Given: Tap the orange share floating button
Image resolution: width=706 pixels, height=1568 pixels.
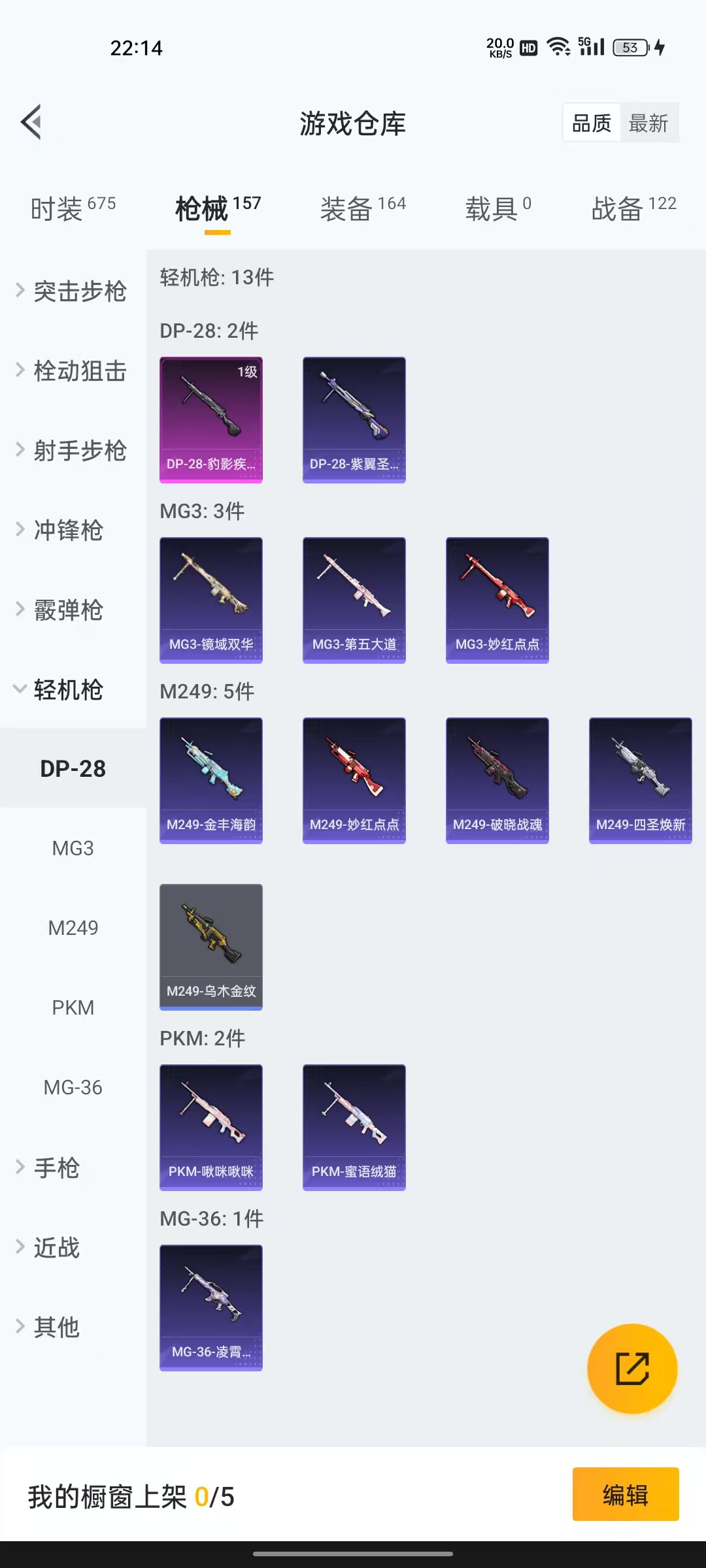Looking at the screenshot, I should pyautogui.click(x=632, y=1369).
